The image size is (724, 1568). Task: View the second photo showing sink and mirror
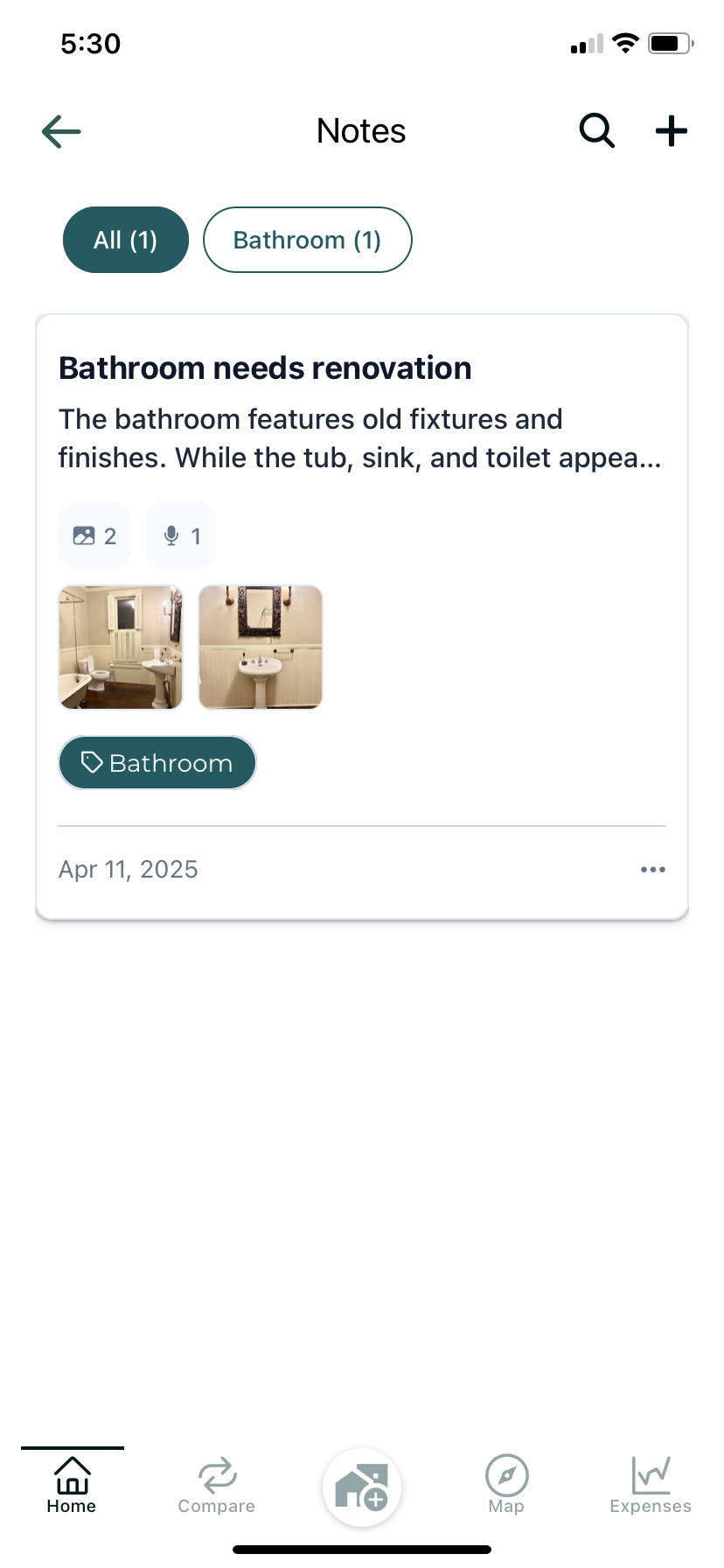[261, 647]
